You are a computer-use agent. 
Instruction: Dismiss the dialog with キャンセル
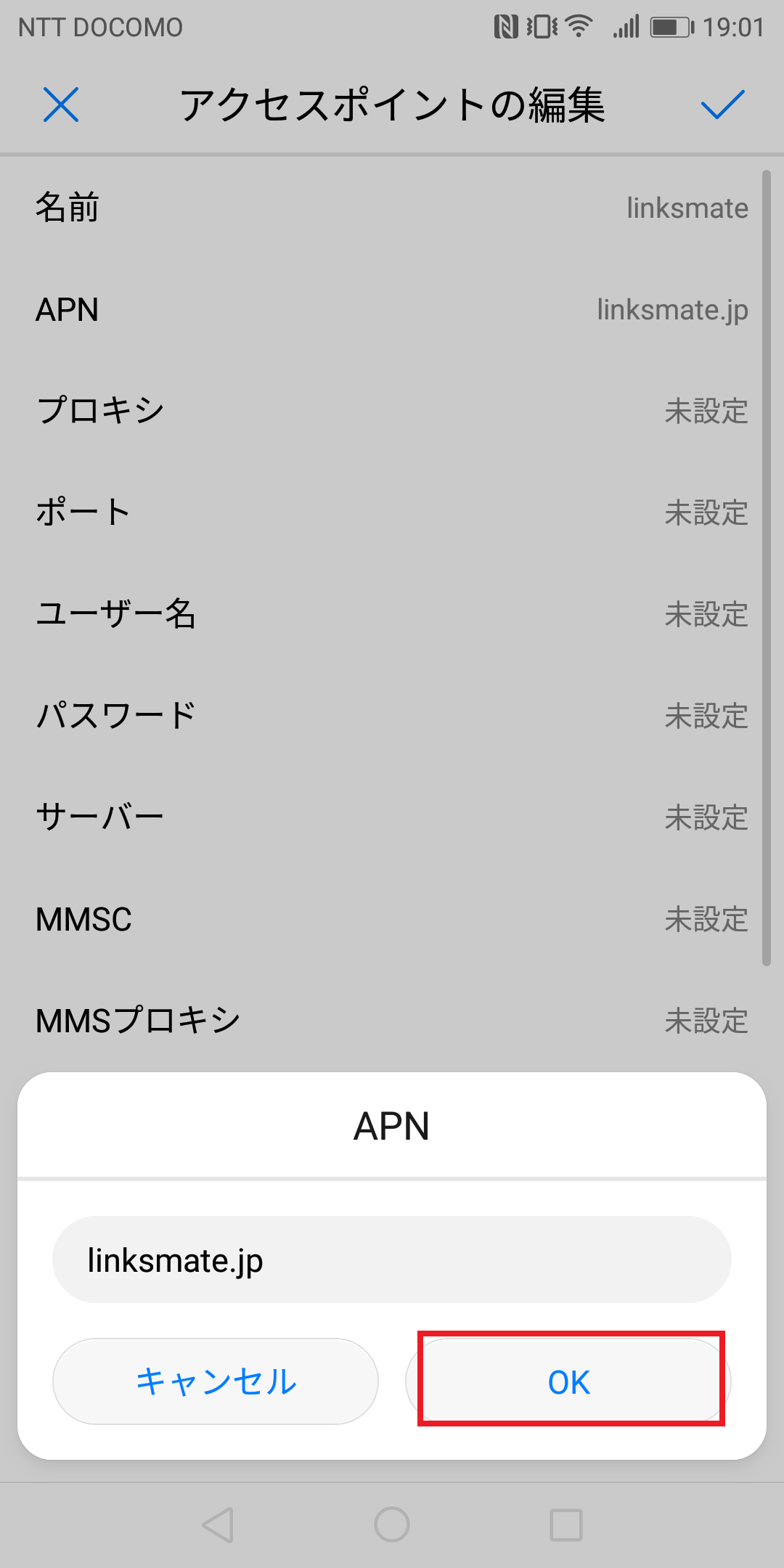point(215,1381)
